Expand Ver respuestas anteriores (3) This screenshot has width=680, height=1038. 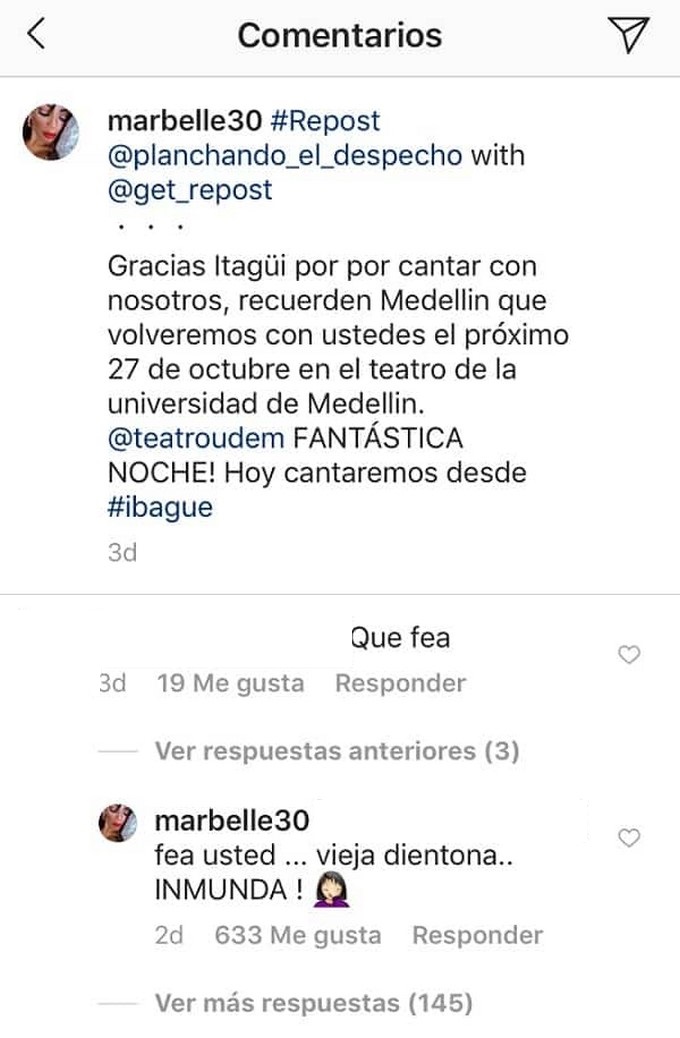(x=337, y=751)
